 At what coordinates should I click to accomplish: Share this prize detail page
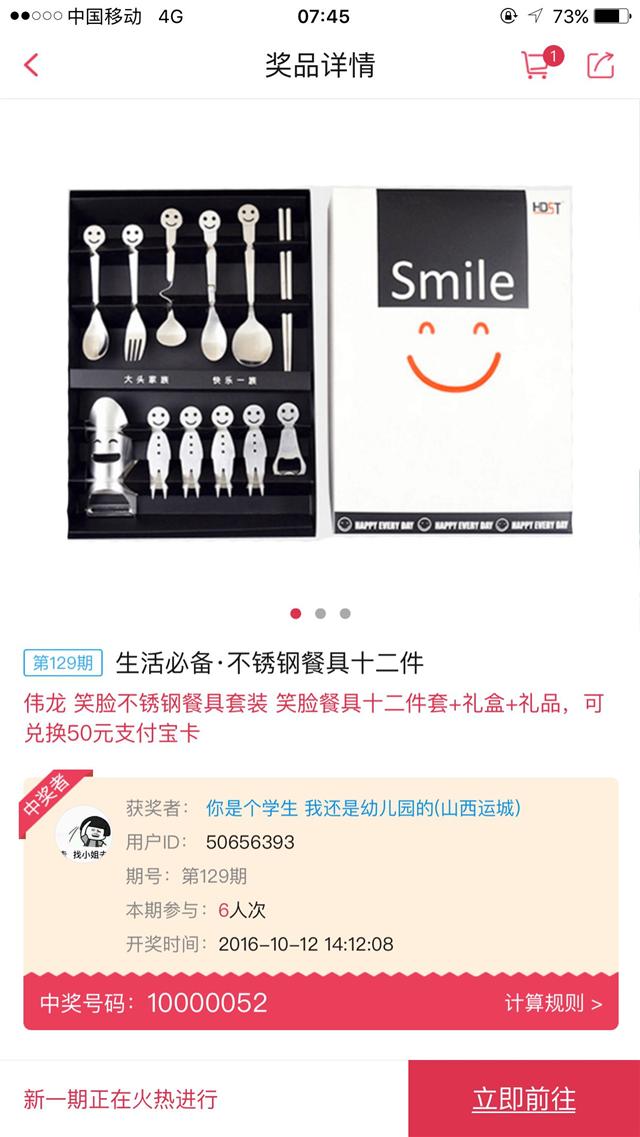click(601, 65)
